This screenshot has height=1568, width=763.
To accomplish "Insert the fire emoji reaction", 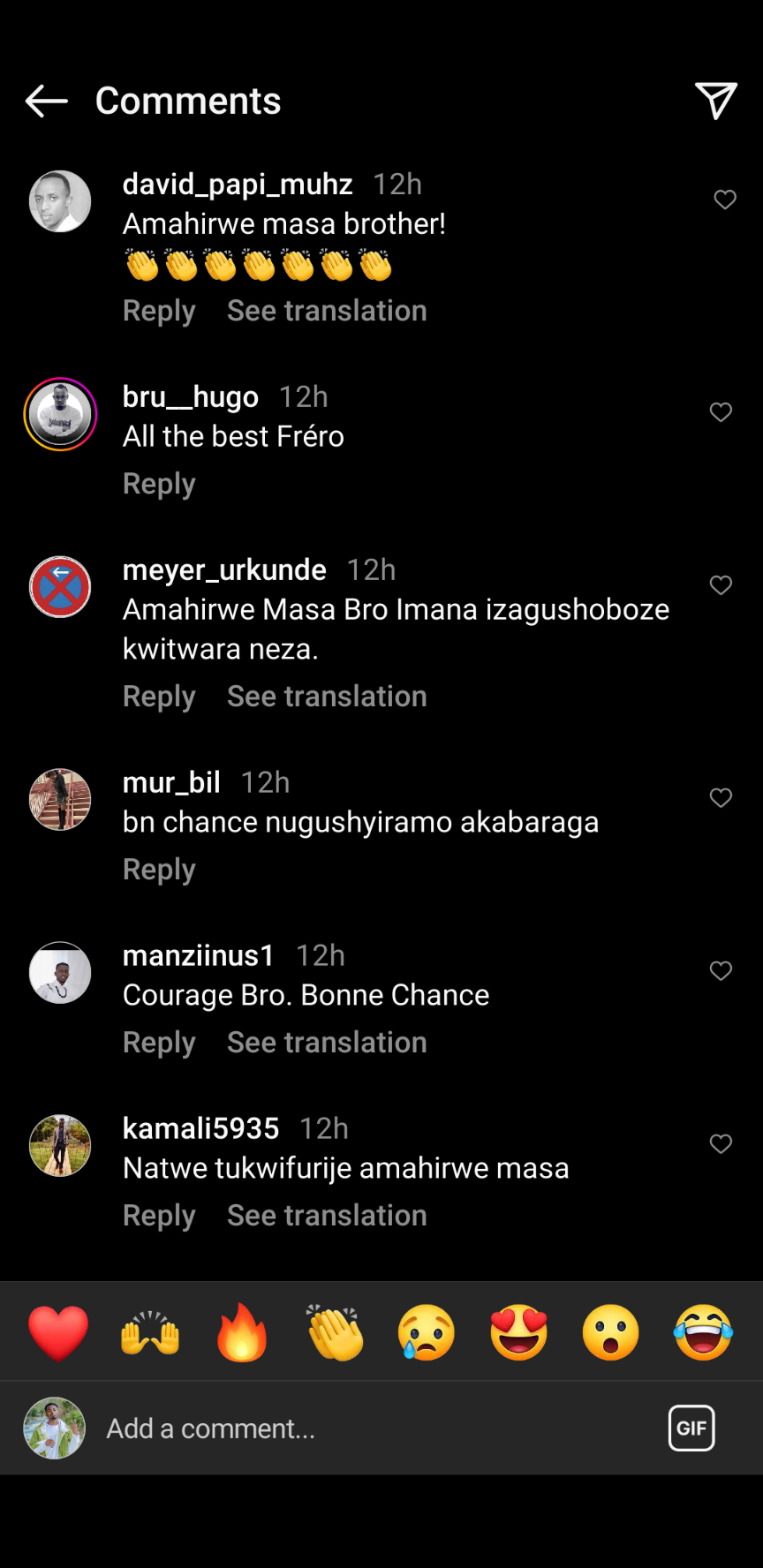I will click(242, 1332).
